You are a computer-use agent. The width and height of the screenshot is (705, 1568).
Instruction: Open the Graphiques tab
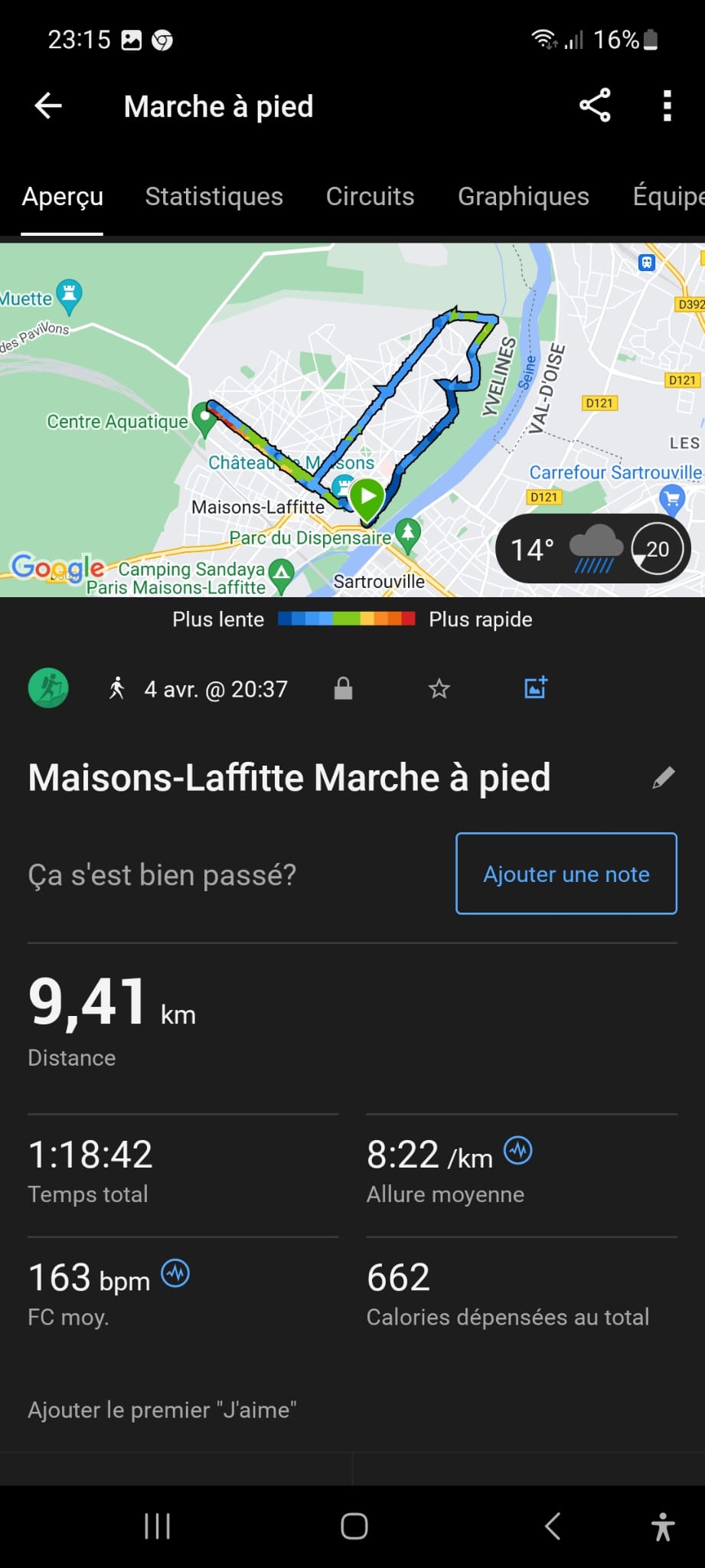click(524, 197)
